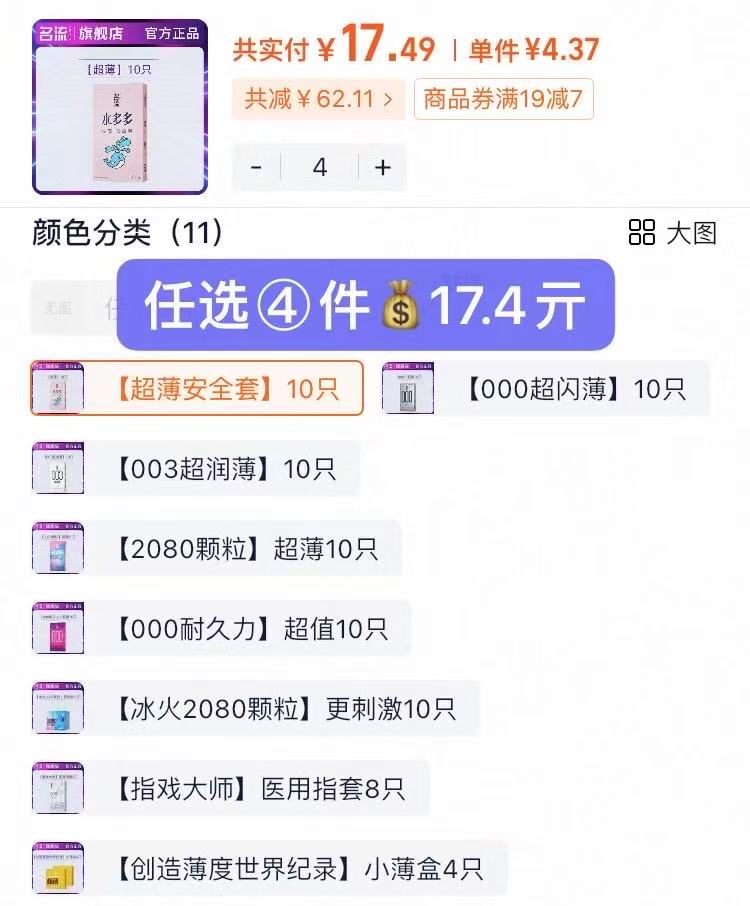Viewport: 750px width, 906px height.
Task: Select 【2080颗粒】超薄10只
Action: pos(215,548)
